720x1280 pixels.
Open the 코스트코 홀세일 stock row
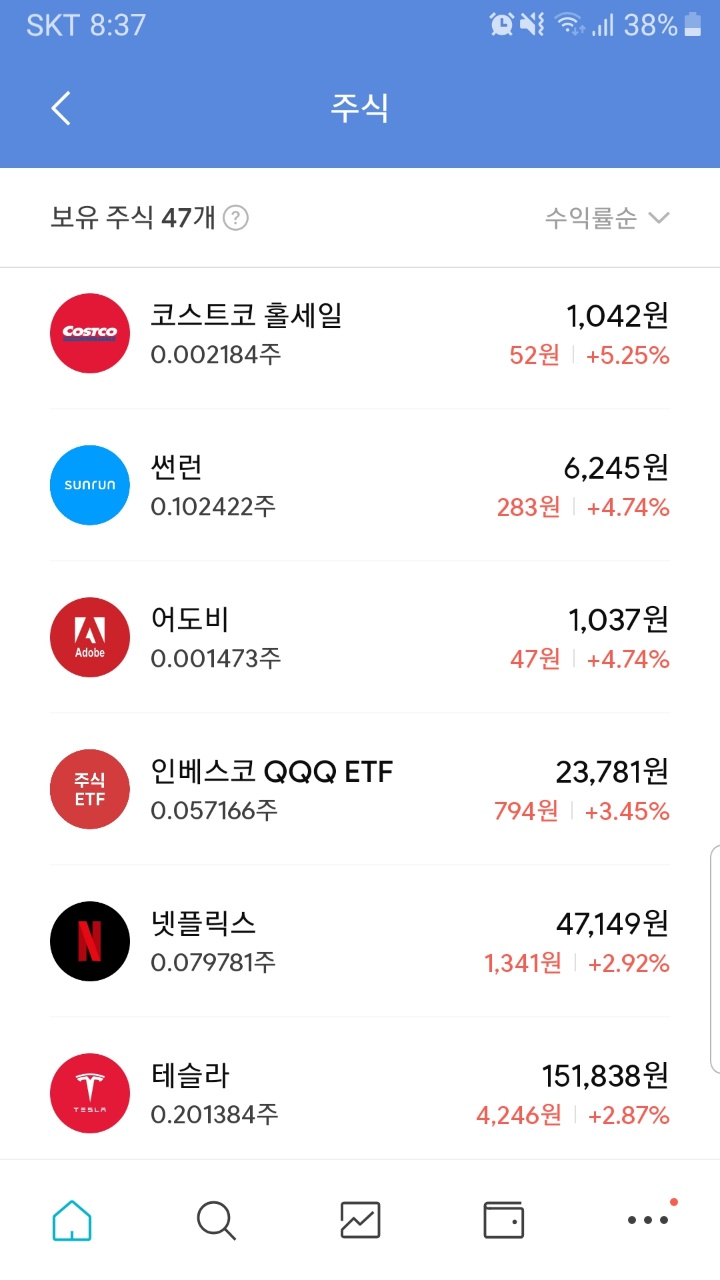[x=360, y=334]
